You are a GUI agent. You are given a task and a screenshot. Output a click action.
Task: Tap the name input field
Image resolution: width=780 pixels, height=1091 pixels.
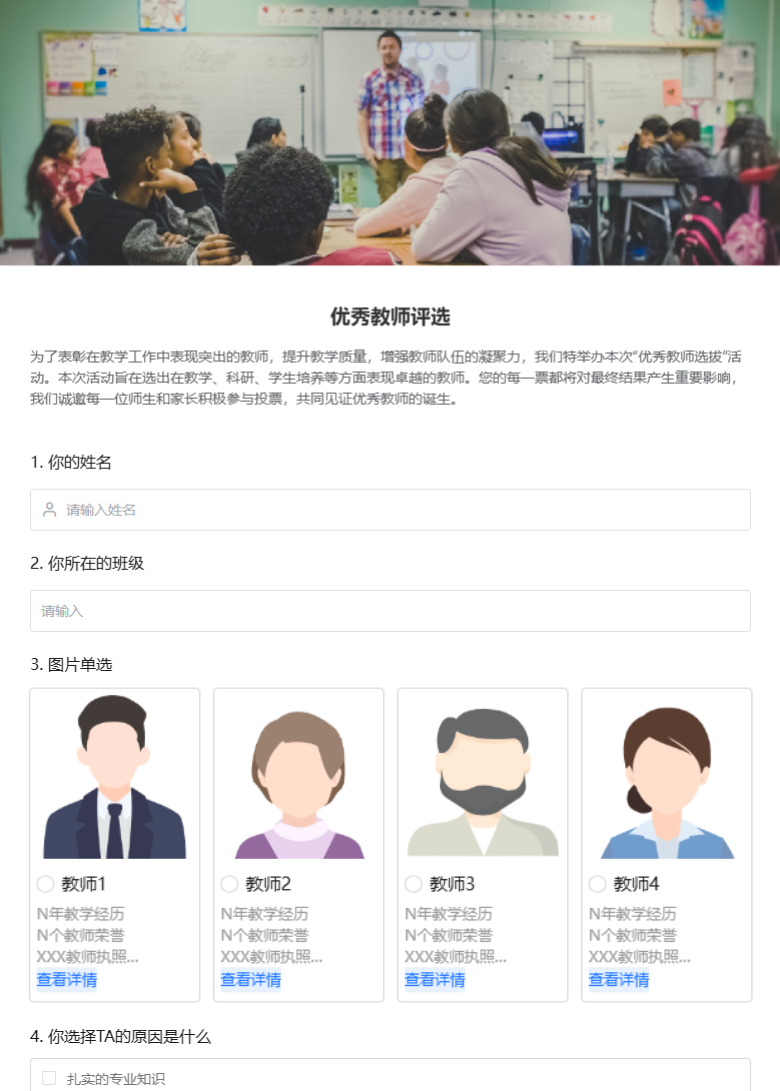point(390,510)
